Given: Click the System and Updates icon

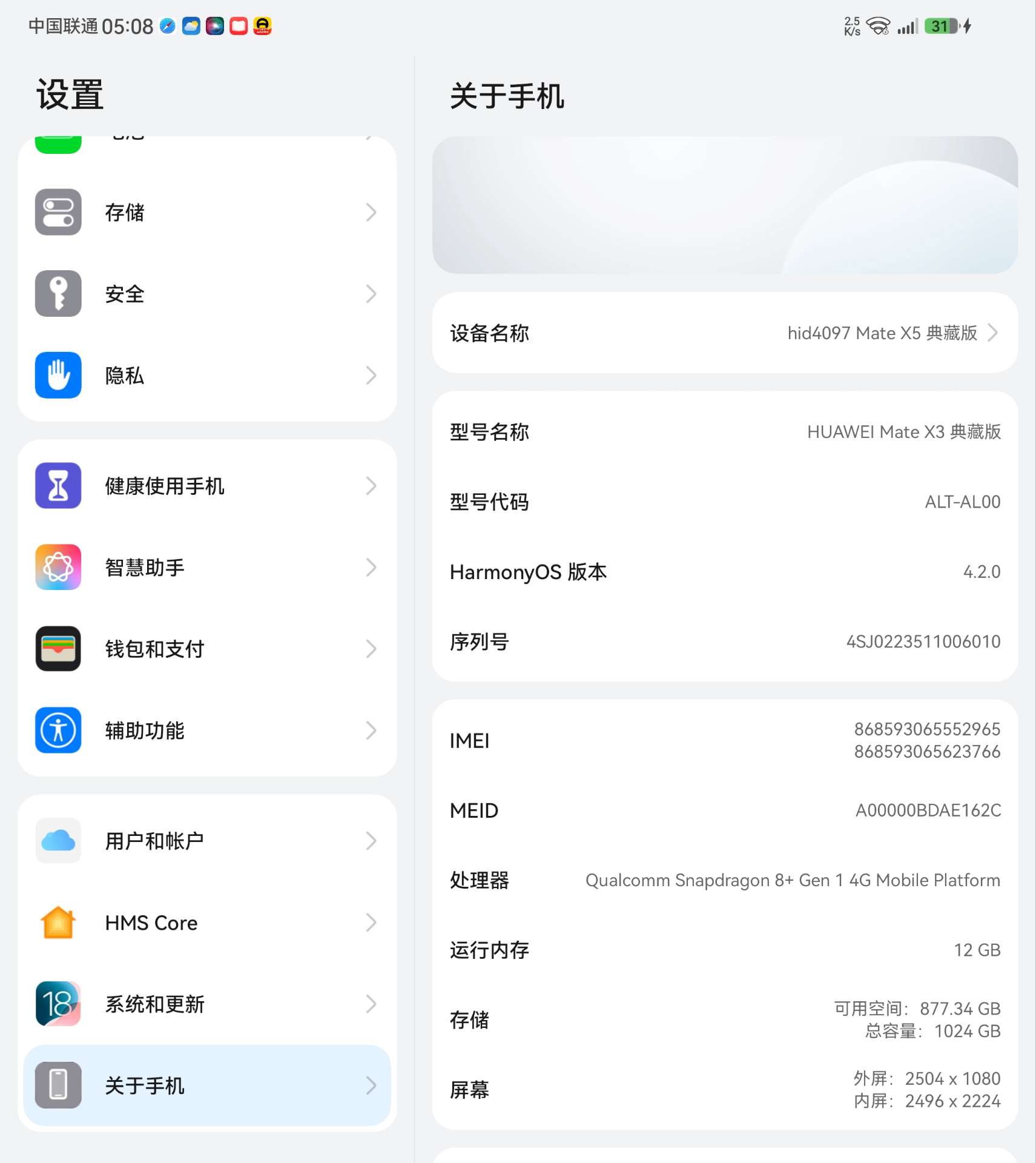Looking at the screenshot, I should tap(58, 1004).
